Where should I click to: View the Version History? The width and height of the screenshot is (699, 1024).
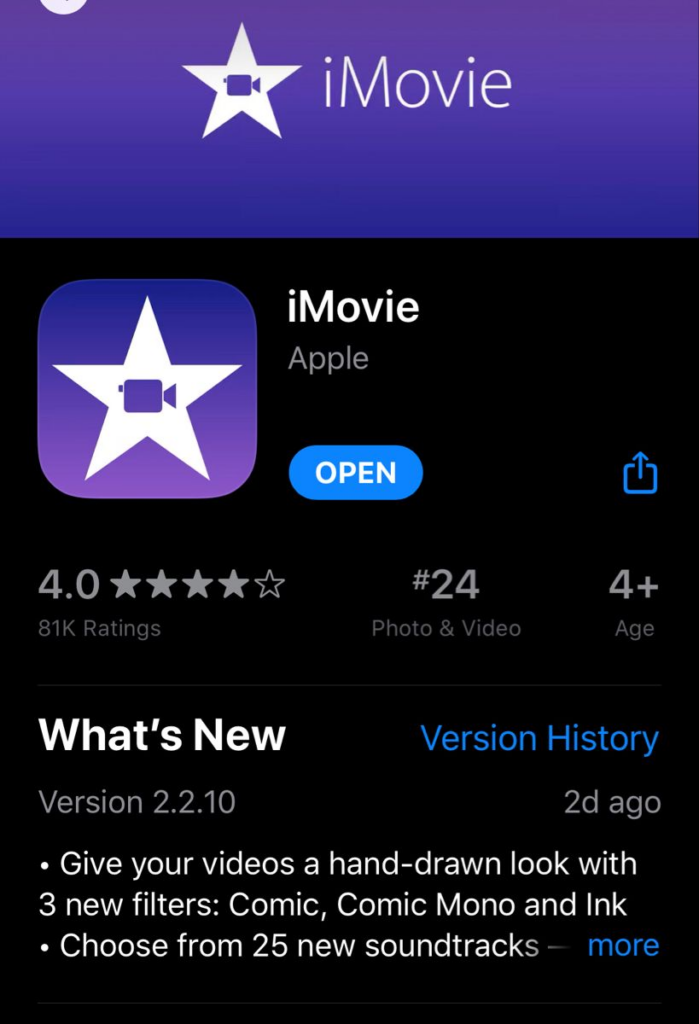(x=539, y=738)
